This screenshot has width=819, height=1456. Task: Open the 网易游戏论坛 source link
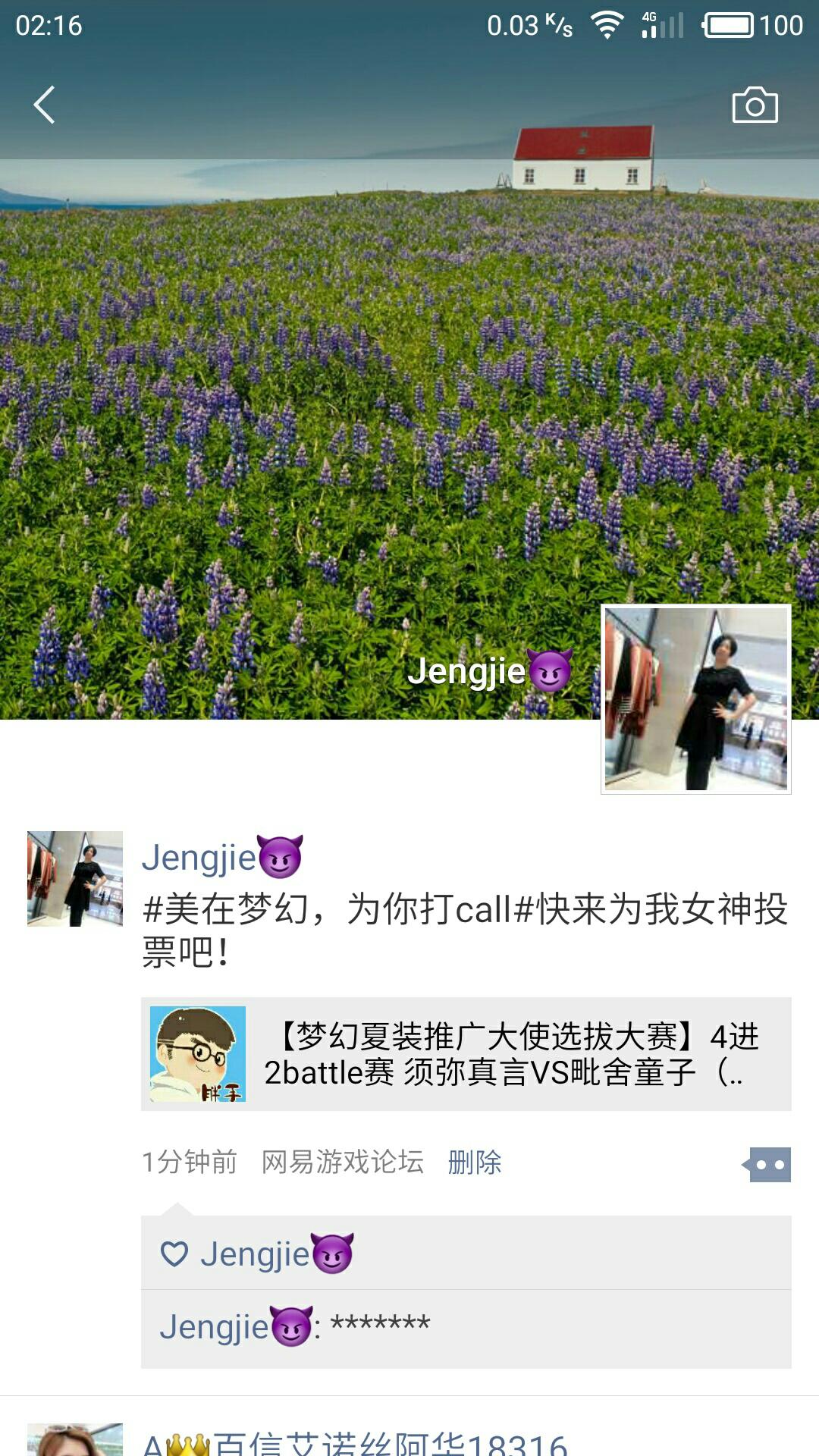342,1162
